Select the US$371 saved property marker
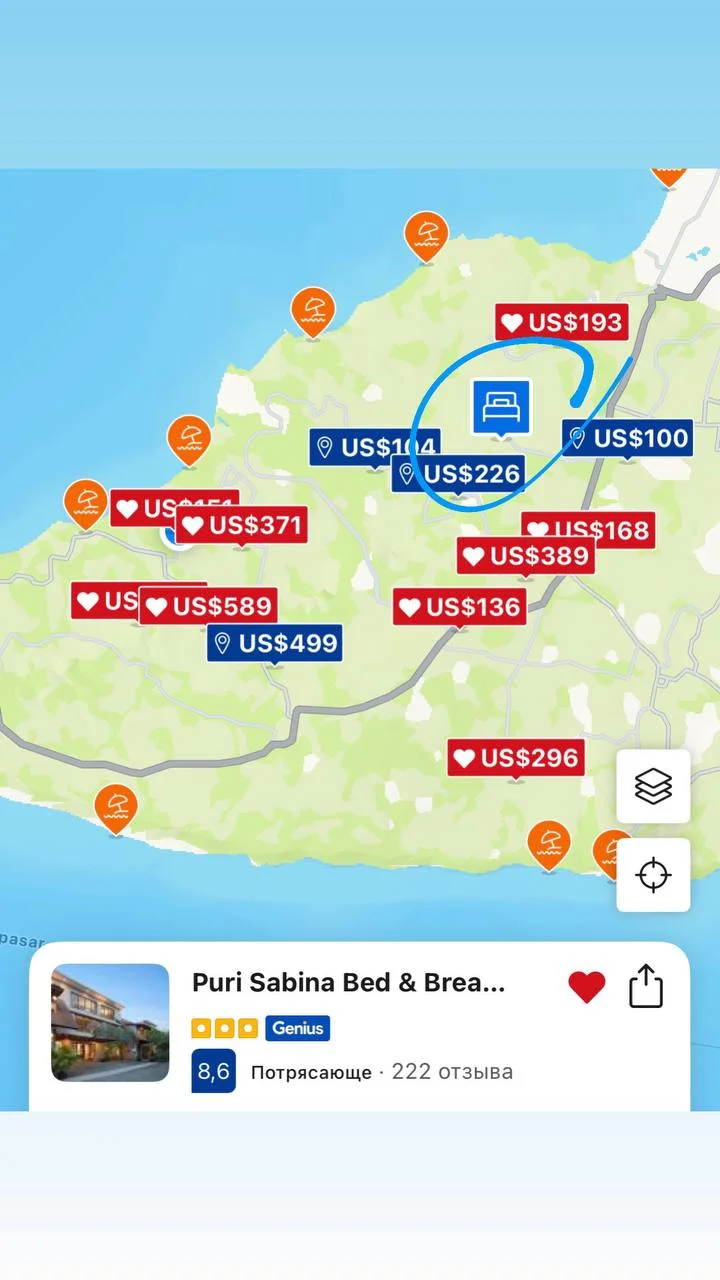The height and width of the screenshot is (1280, 720). (241, 525)
